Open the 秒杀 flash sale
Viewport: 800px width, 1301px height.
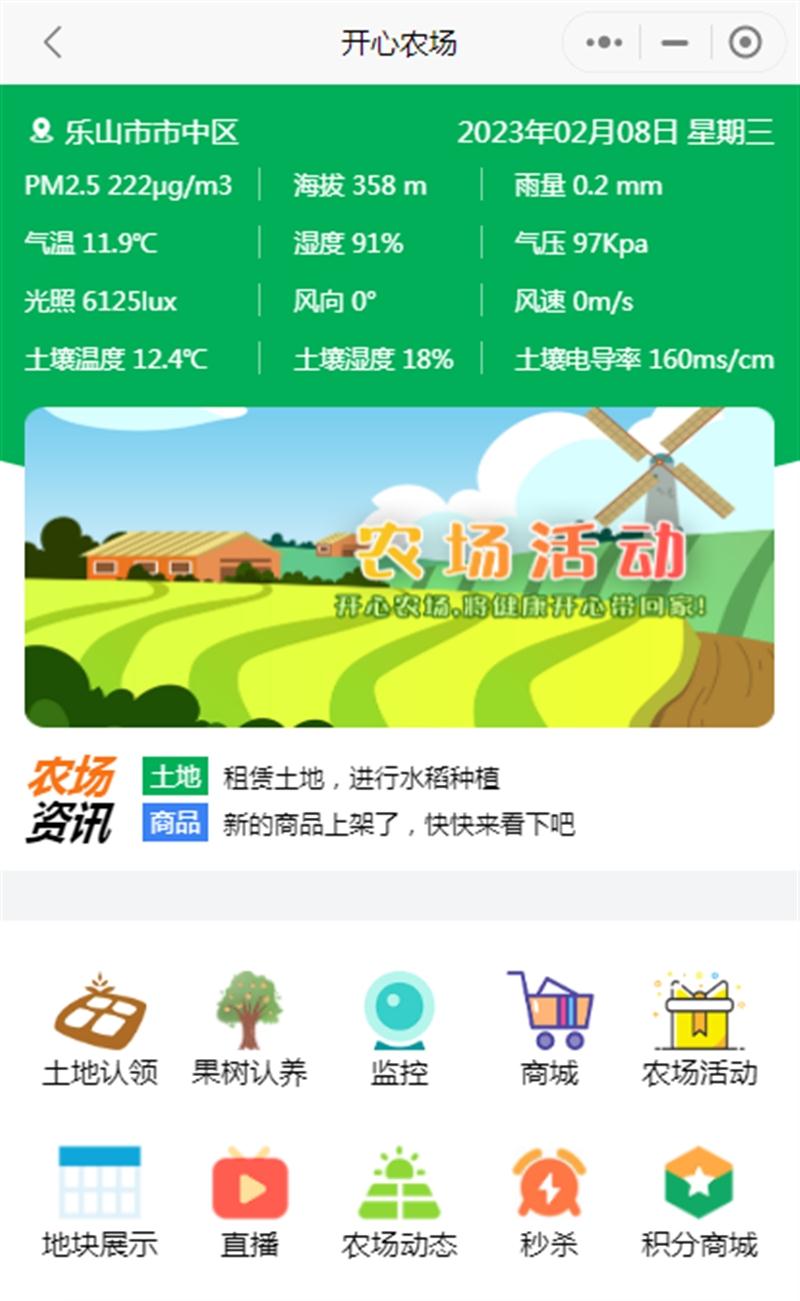tap(549, 1201)
